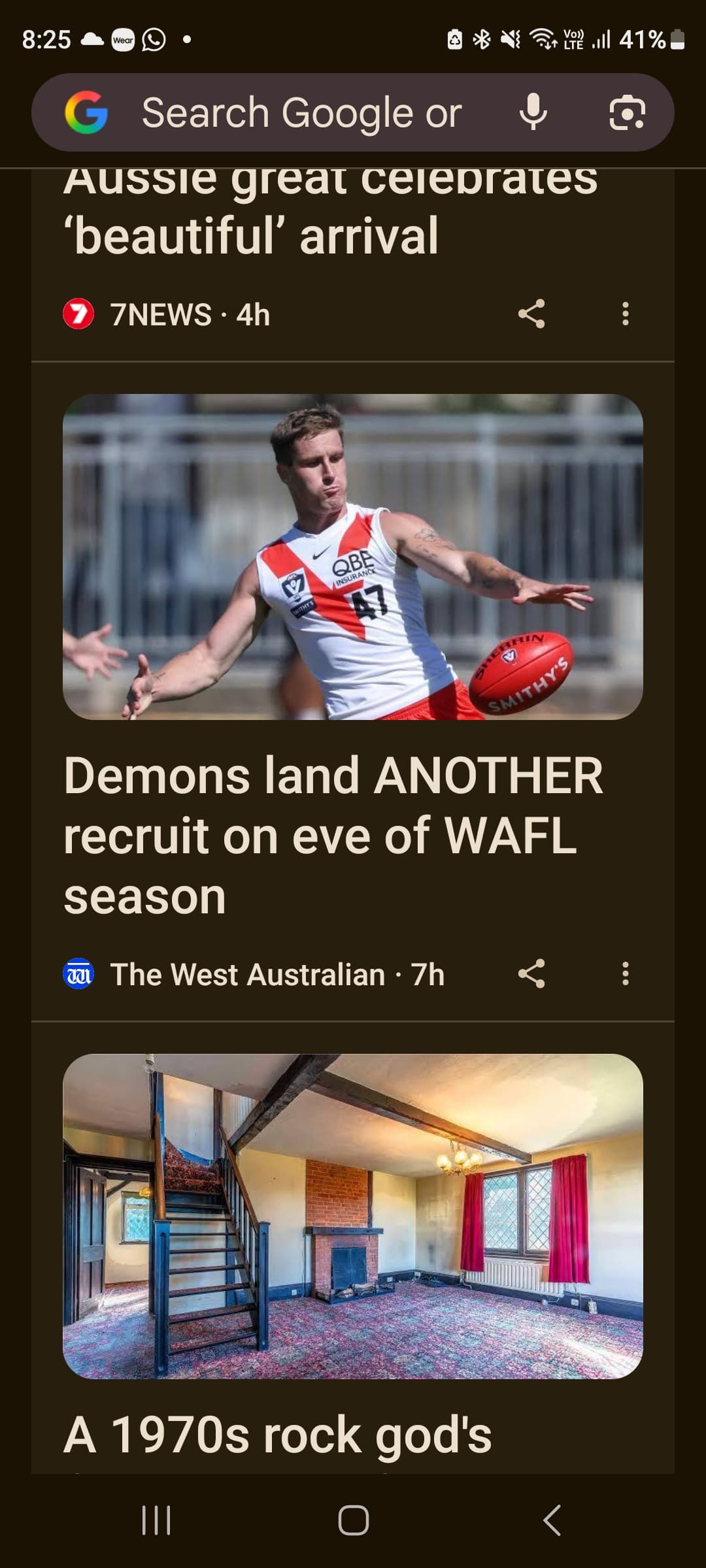Share The West Australian article
This screenshot has height=1568, width=706.
531,974
